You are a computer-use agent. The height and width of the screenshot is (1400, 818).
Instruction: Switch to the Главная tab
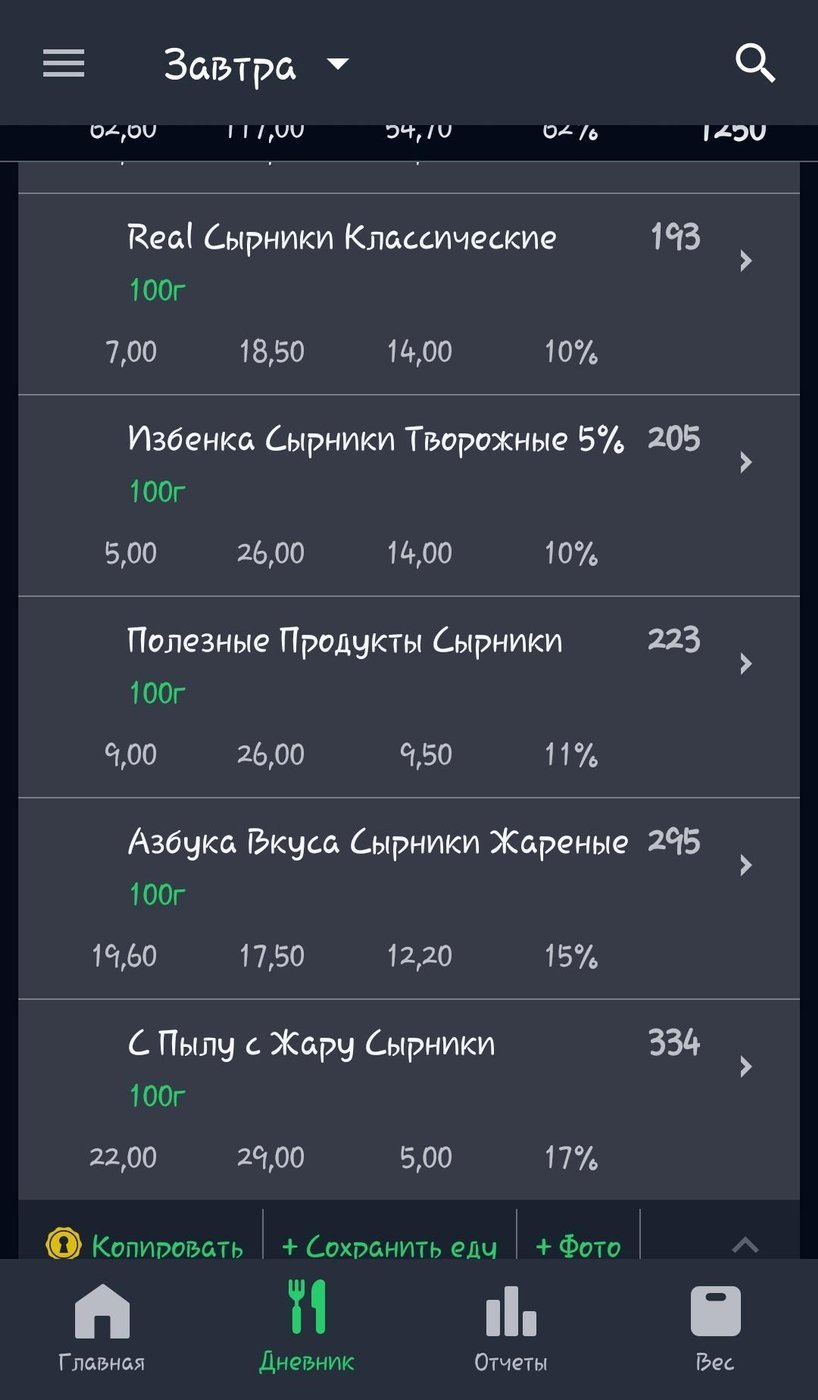click(102, 1328)
